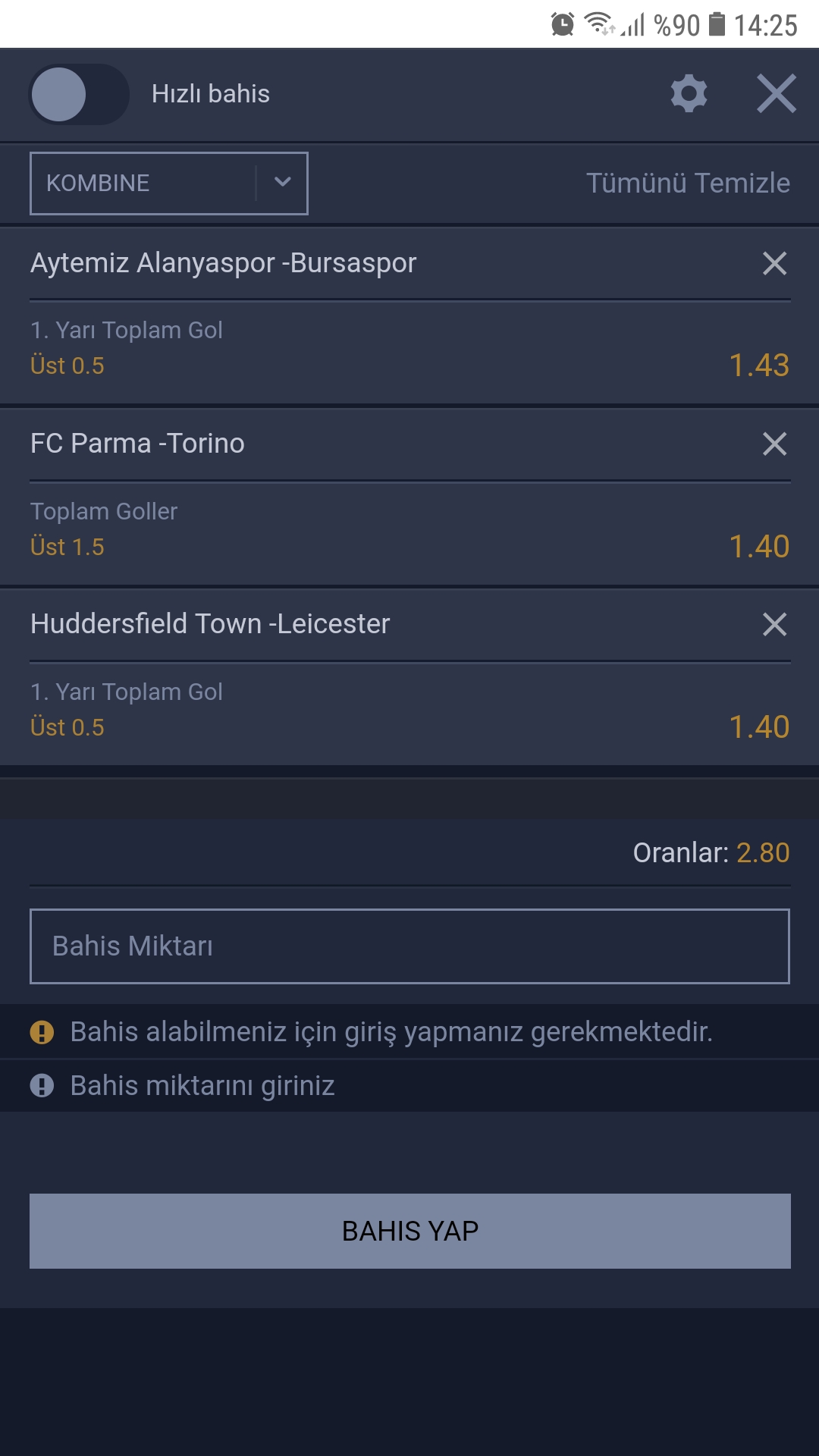Open bet slip settings gear
Image resolution: width=819 pixels, height=1456 pixels.
pyautogui.click(x=689, y=94)
